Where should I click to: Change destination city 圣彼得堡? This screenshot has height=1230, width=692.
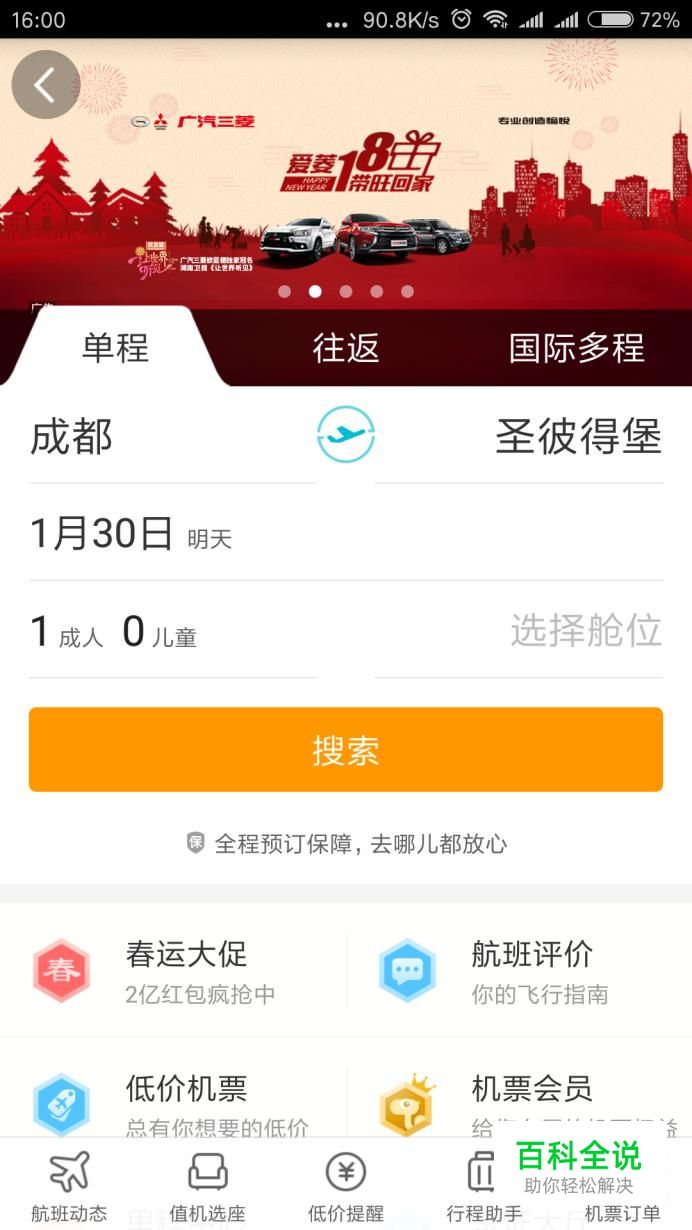pyautogui.click(x=578, y=437)
